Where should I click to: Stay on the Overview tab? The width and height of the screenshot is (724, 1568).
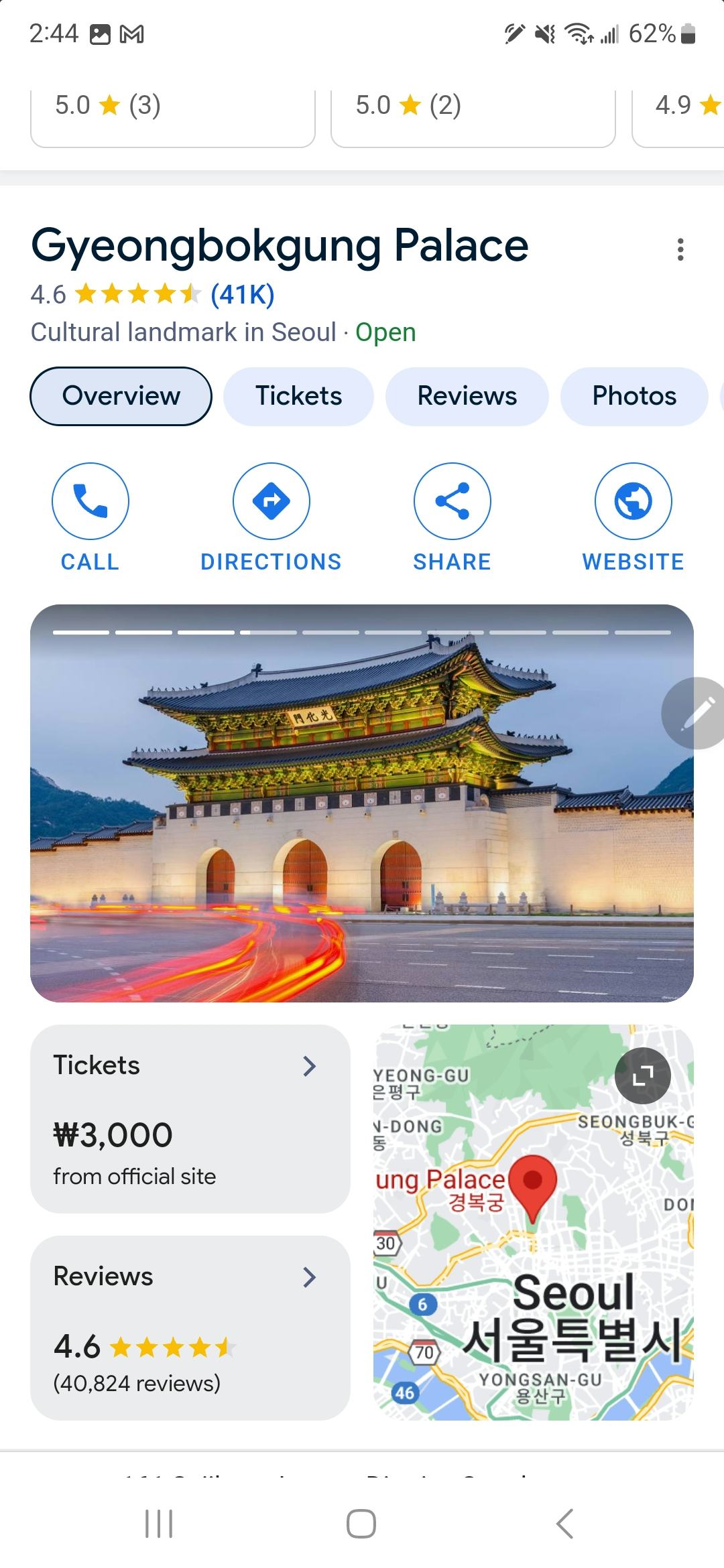121,396
